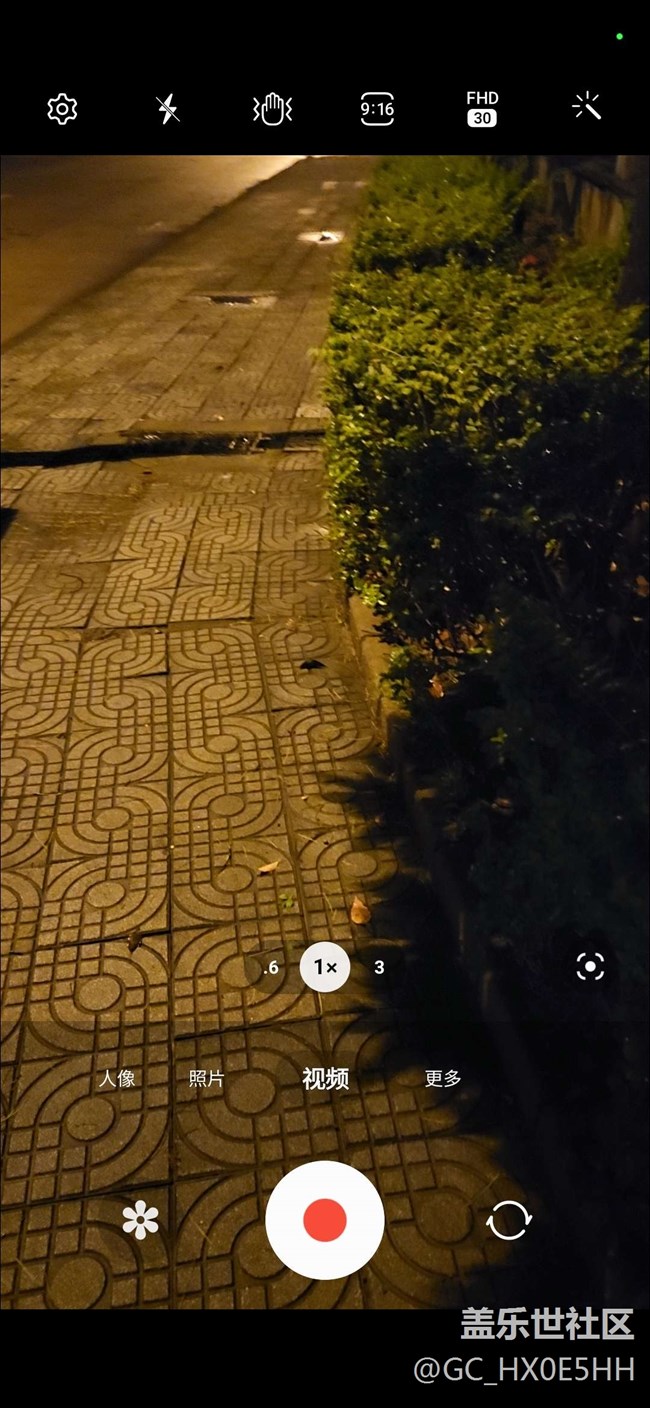The width and height of the screenshot is (650, 1408).
Task: Select the 1× zoom level
Action: (x=325, y=967)
